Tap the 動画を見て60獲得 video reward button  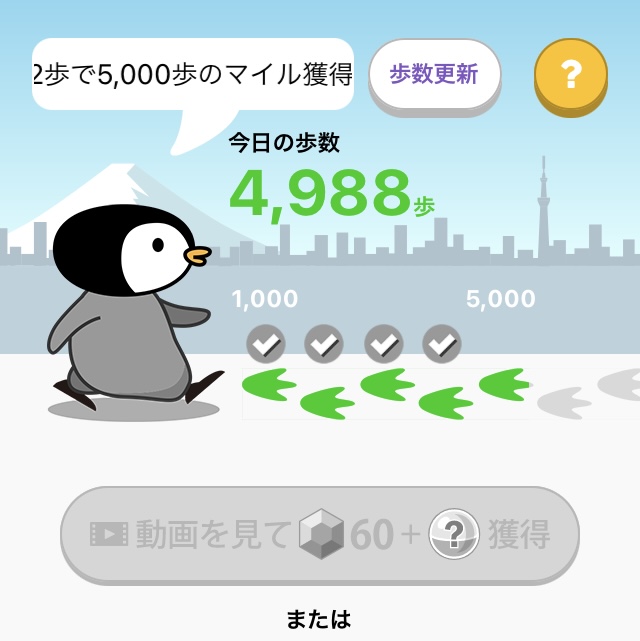click(320, 535)
